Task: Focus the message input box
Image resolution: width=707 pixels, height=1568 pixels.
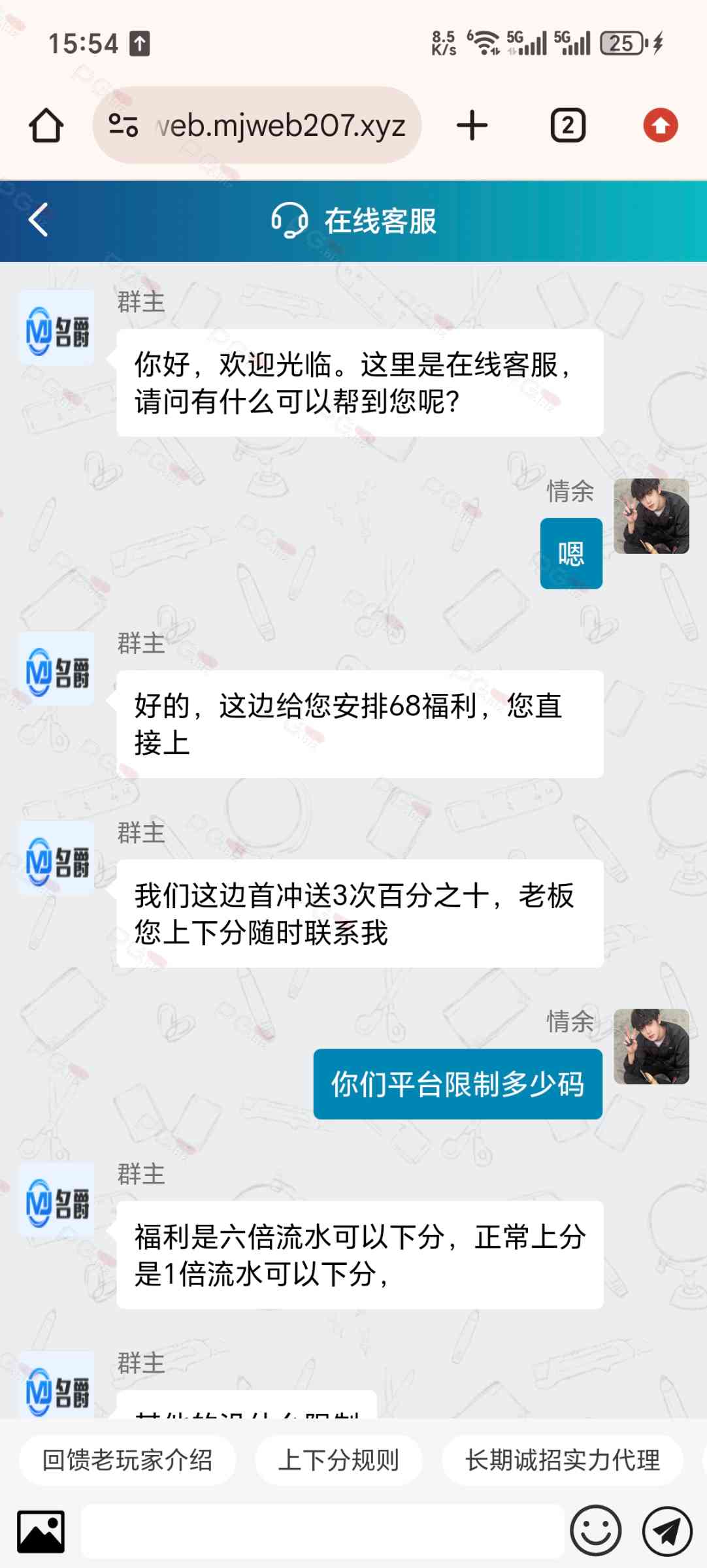Action: 321,1531
